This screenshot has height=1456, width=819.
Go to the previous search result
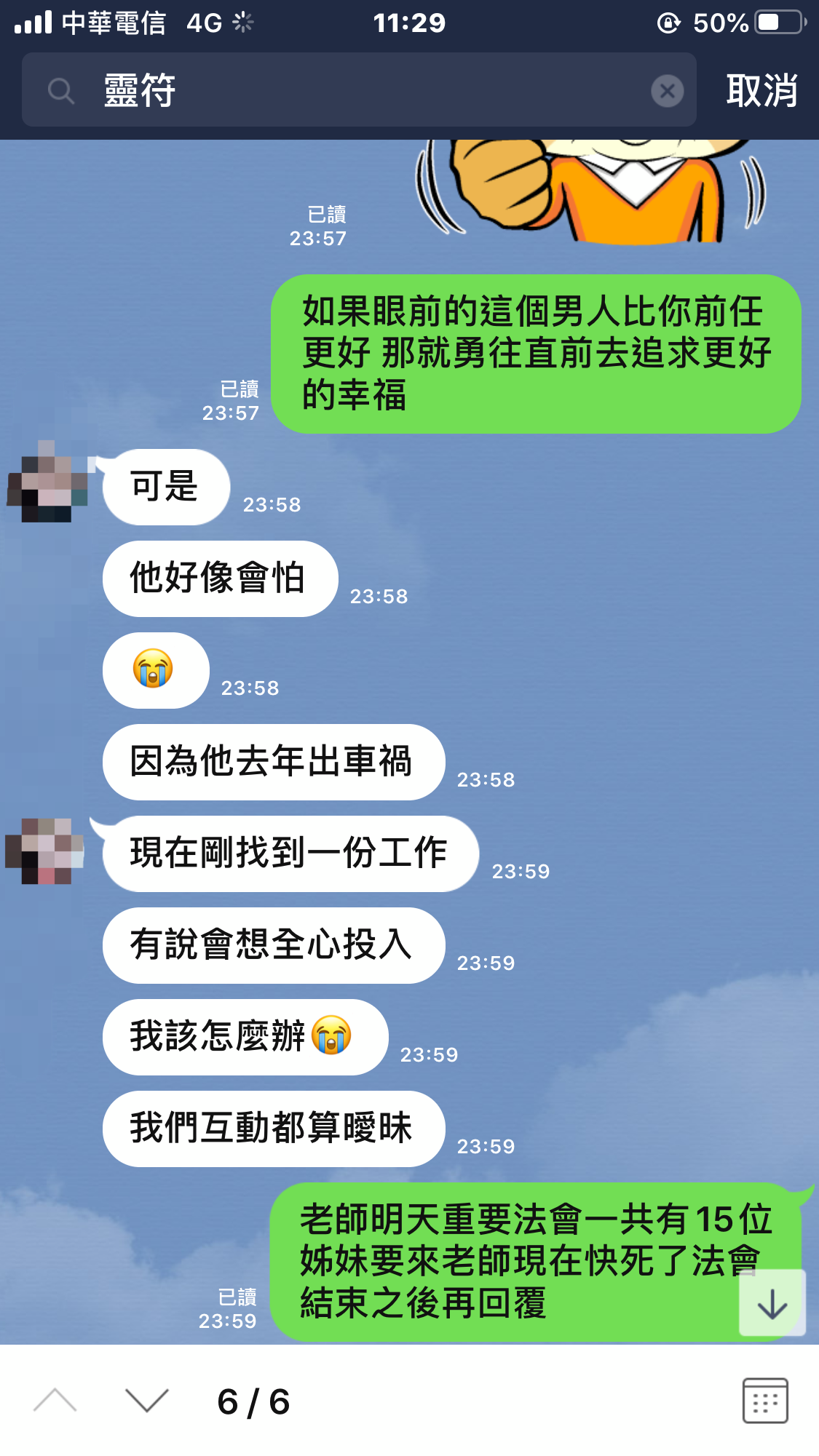[x=55, y=1400]
